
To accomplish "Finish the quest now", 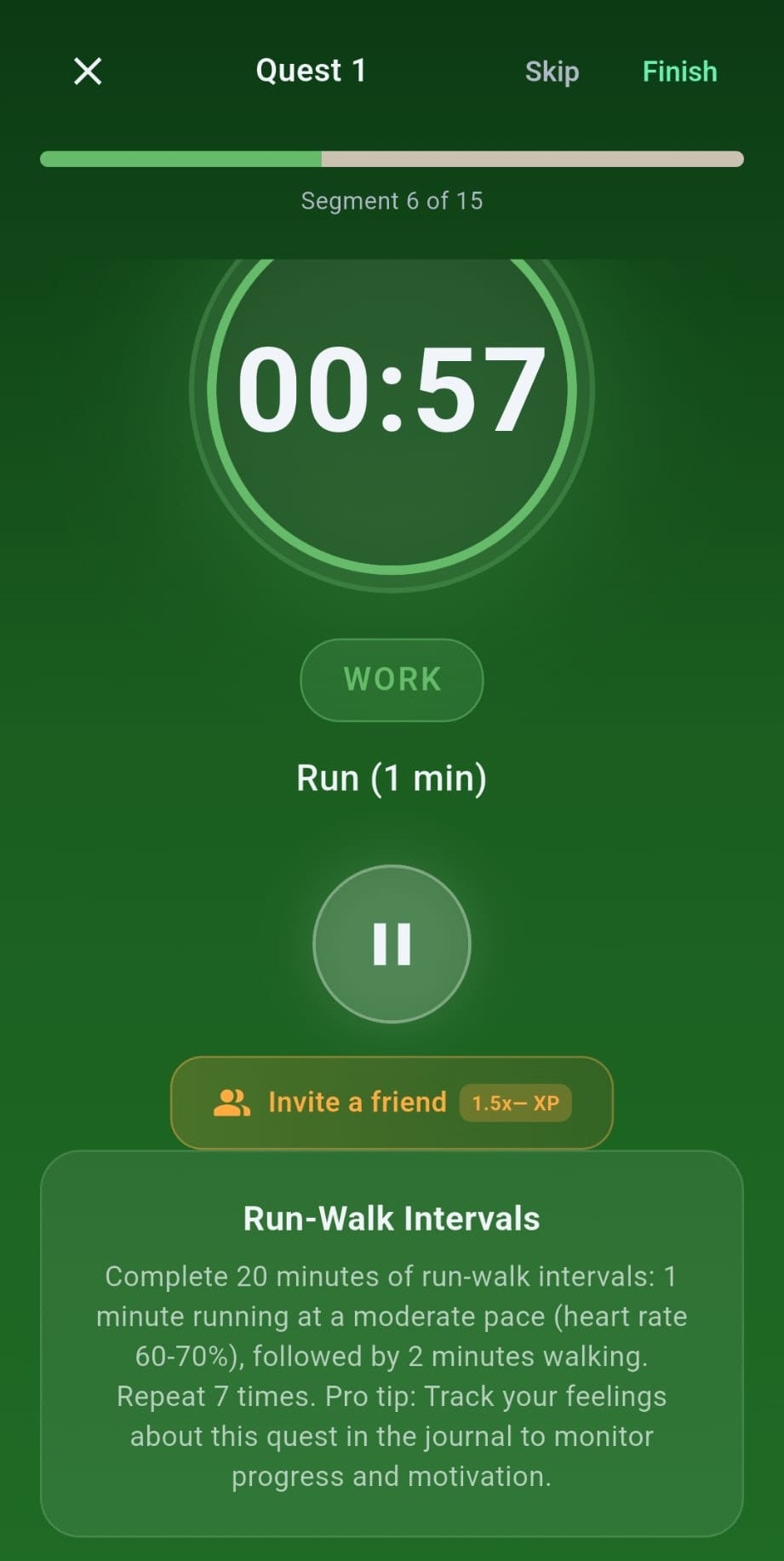I will 679,72.
